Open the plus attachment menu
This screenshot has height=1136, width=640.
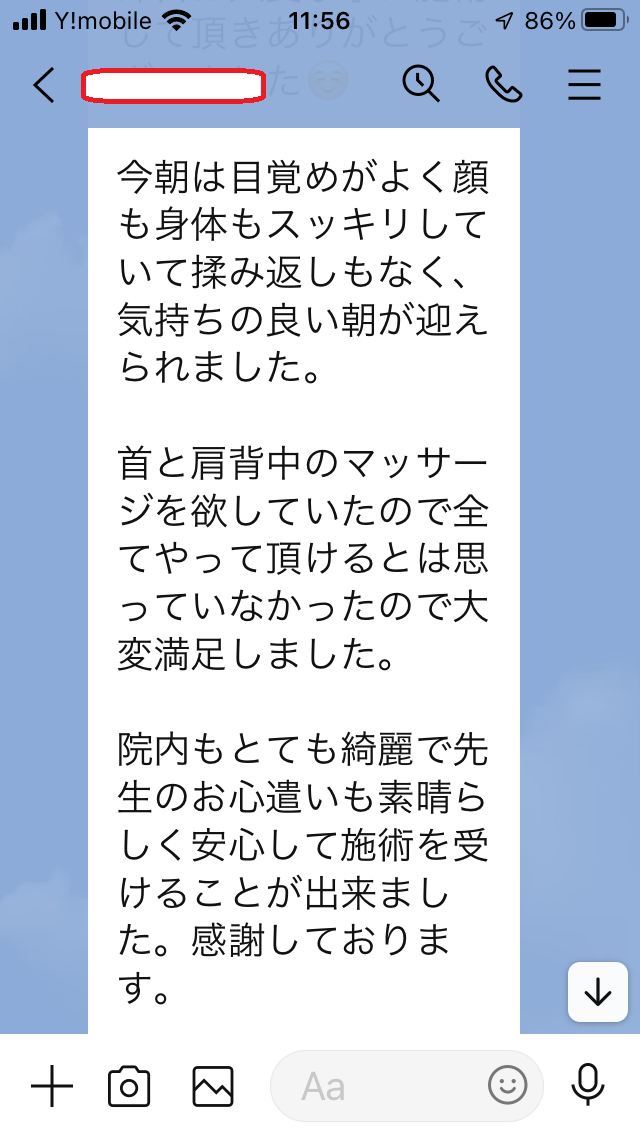pos(52,1086)
